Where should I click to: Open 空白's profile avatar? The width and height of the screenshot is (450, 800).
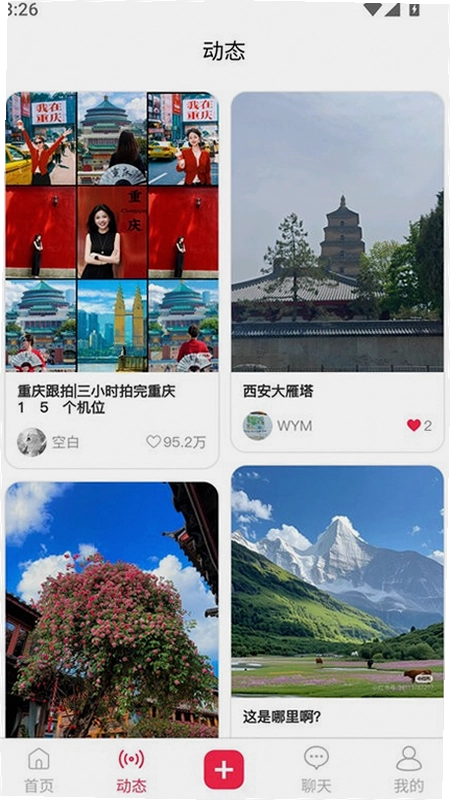[32, 442]
